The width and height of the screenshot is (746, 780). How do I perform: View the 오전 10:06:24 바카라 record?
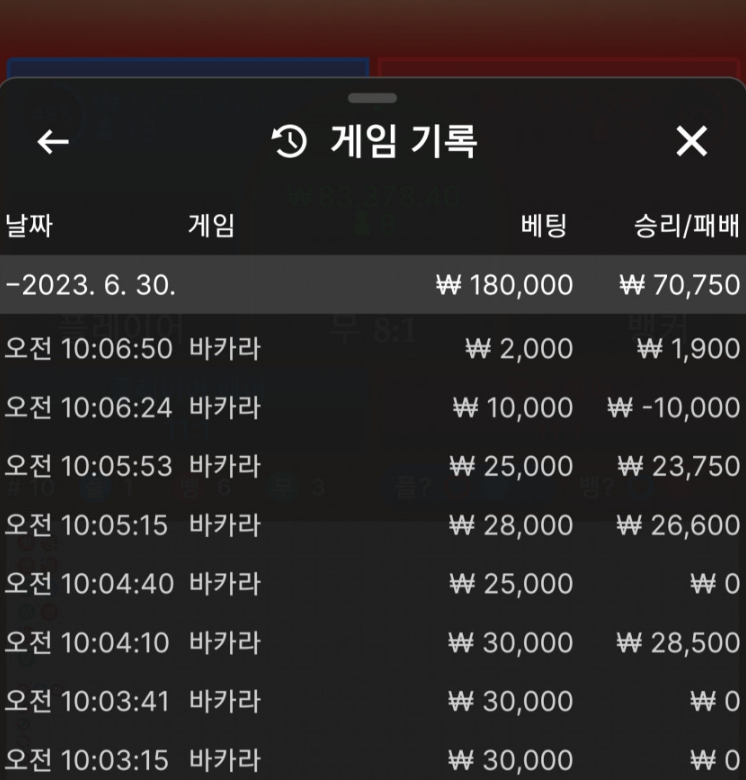[x=372, y=408]
